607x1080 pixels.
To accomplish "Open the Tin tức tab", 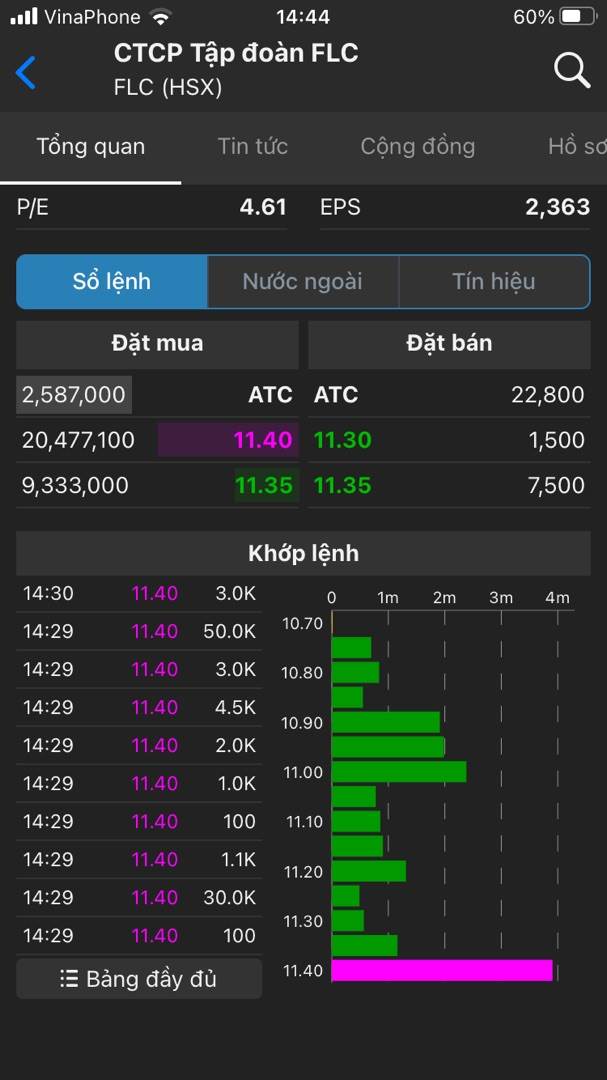I will (x=253, y=147).
